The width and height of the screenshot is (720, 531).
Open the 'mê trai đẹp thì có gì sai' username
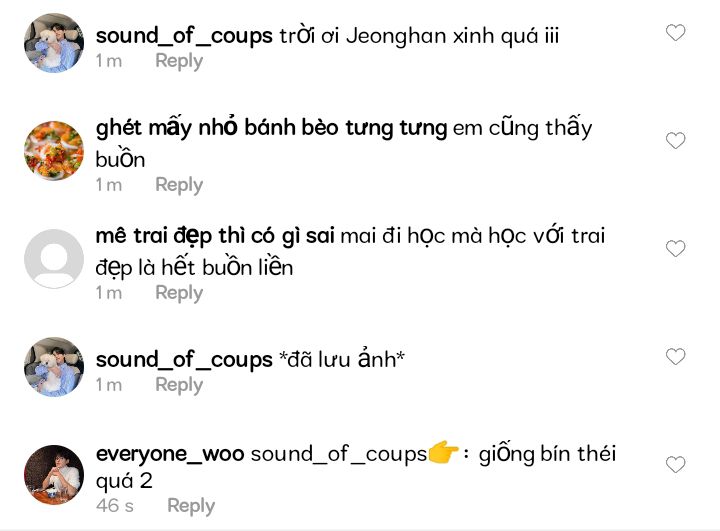215,236
